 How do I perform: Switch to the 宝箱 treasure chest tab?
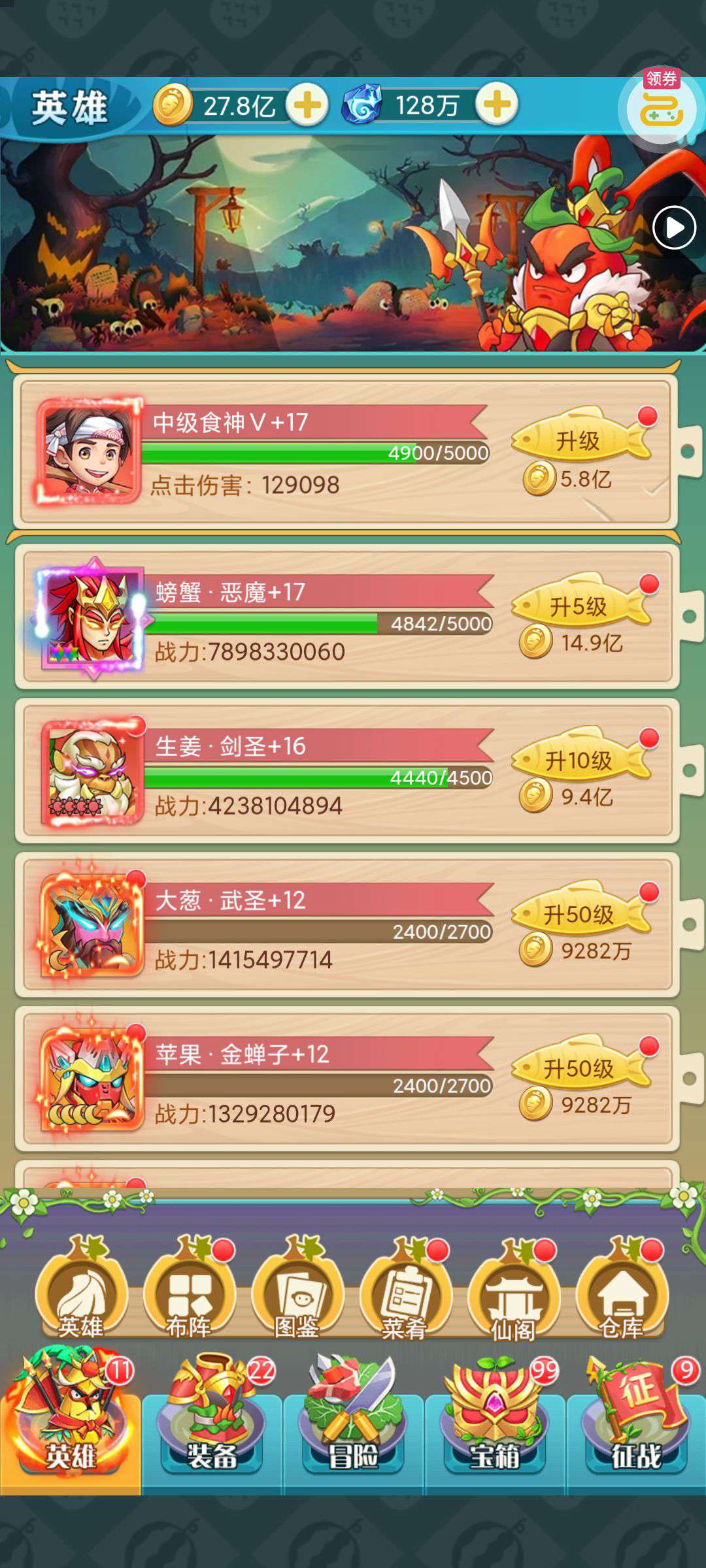click(495, 1424)
